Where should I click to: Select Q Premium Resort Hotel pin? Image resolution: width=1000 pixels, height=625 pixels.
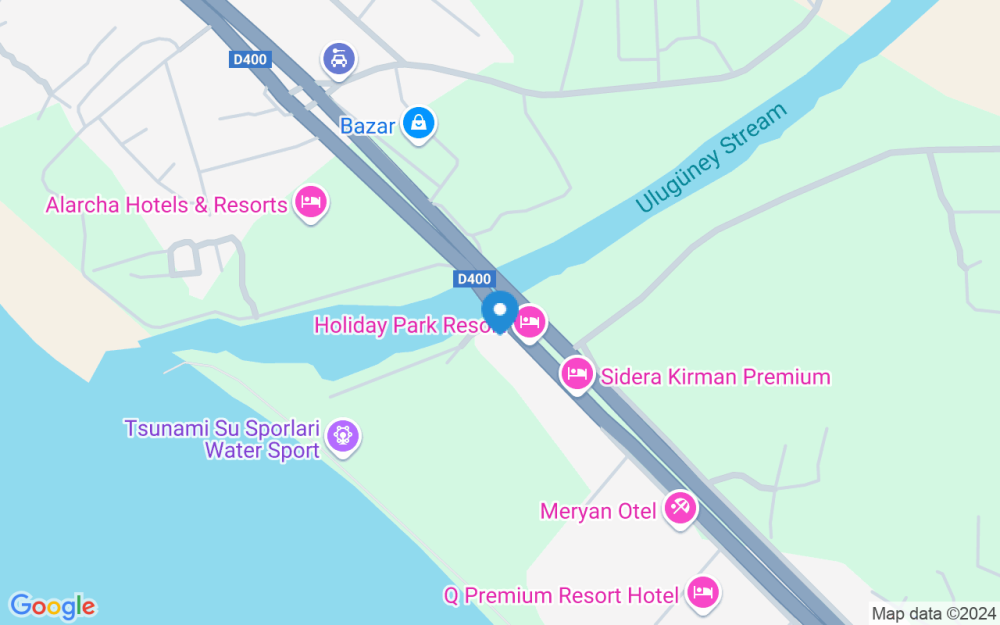[x=703, y=593]
